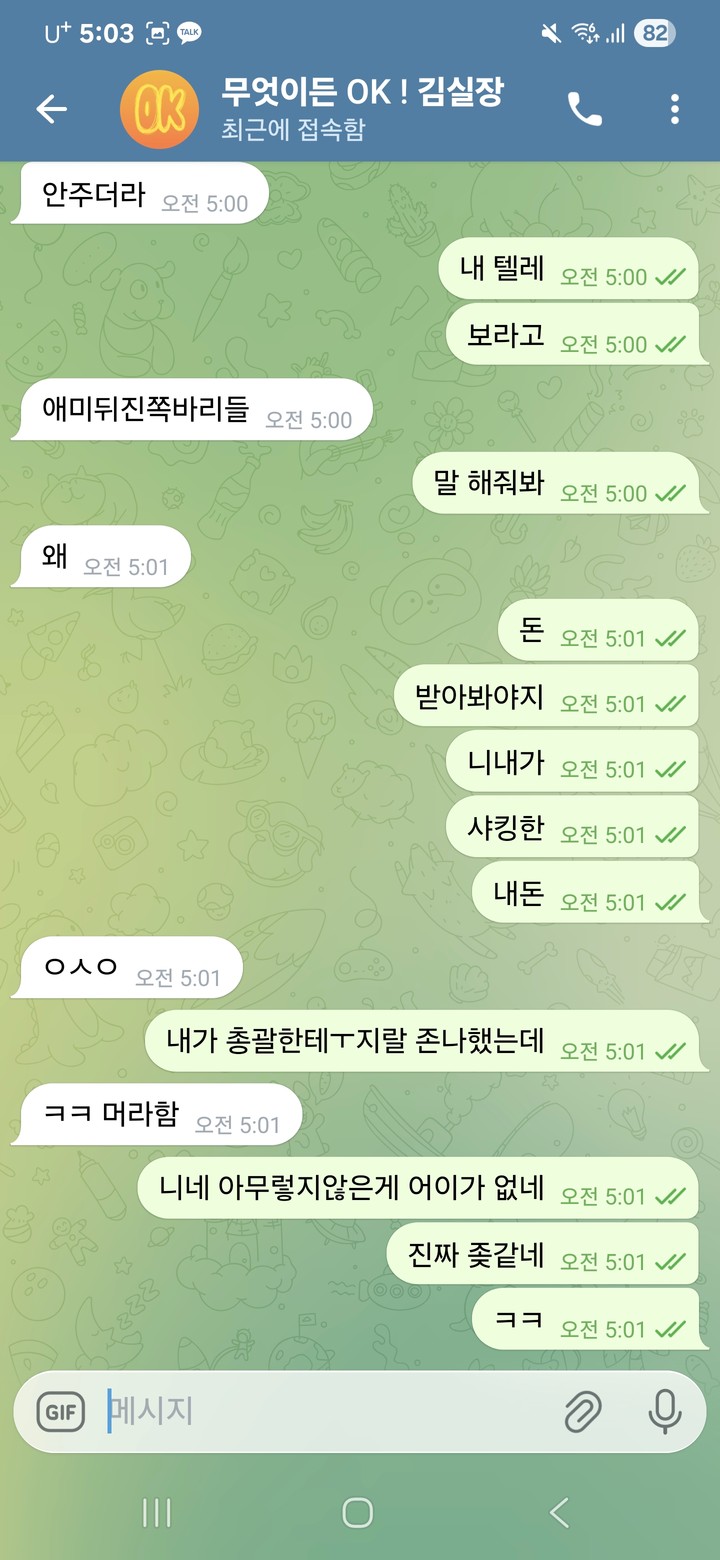The height and width of the screenshot is (1560, 720).
Task: Tap the system home button
Action: tap(357, 1512)
